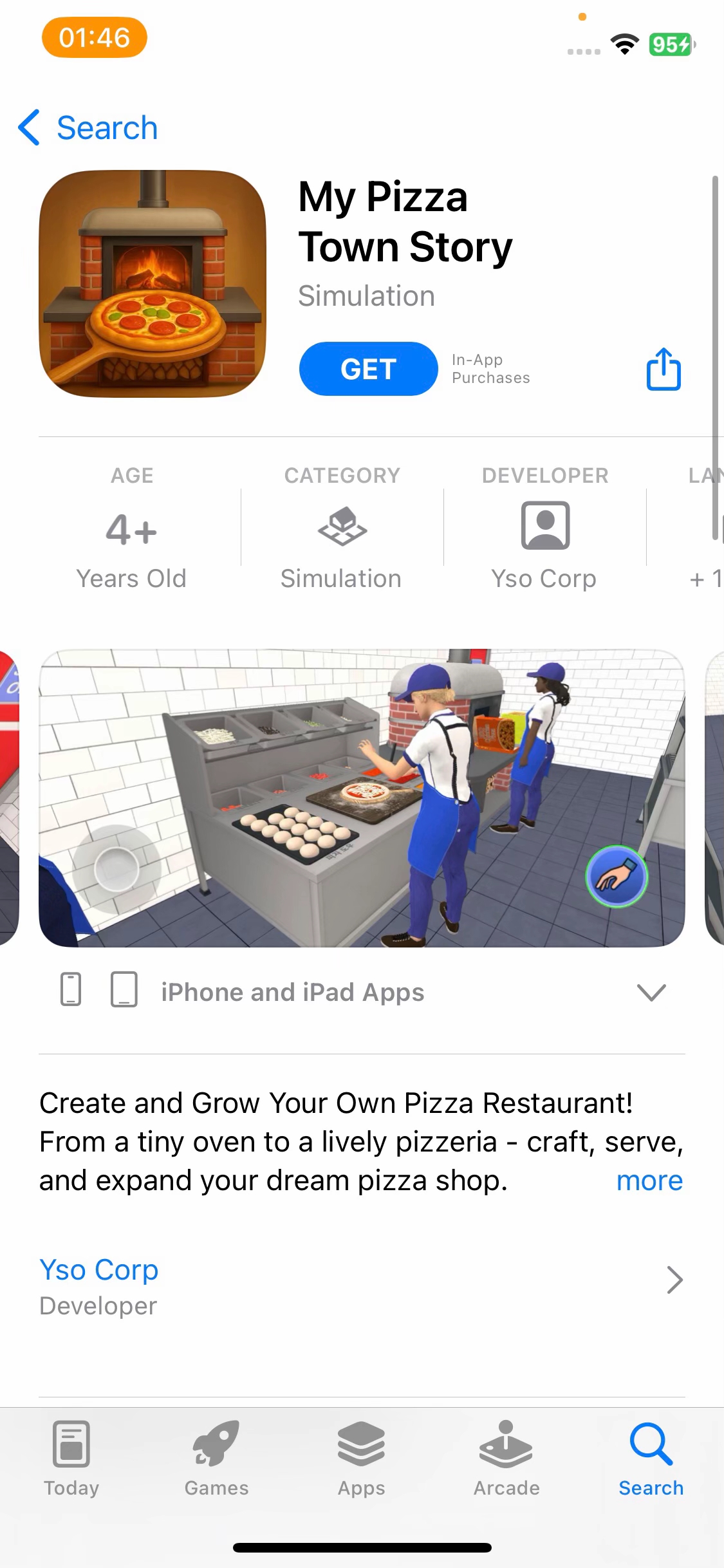This screenshot has height=1568, width=724.
Task: Show more of the app description
Action: click(649, 1181)
